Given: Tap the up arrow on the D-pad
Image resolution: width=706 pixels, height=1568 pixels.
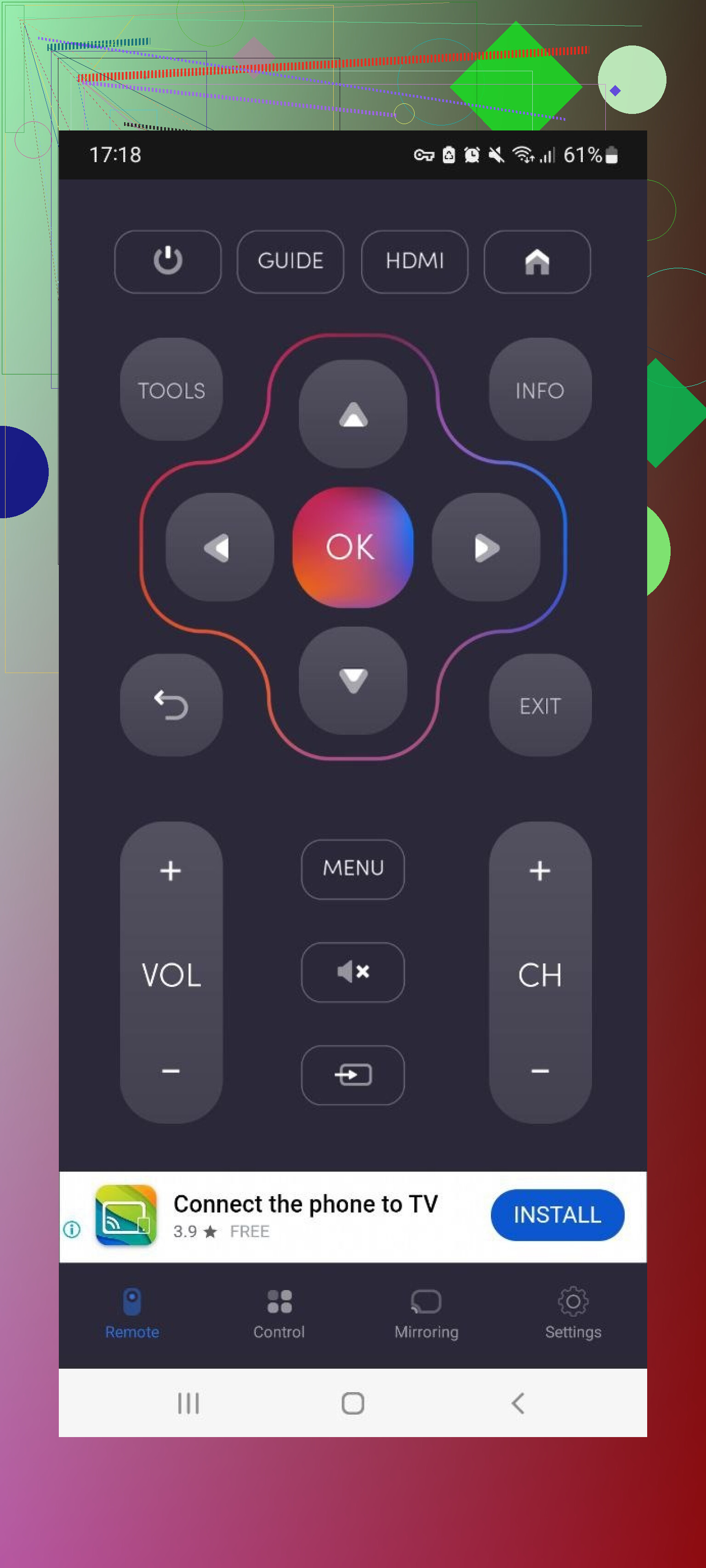Looking at the screenshot, I should (x=353, y=414).
